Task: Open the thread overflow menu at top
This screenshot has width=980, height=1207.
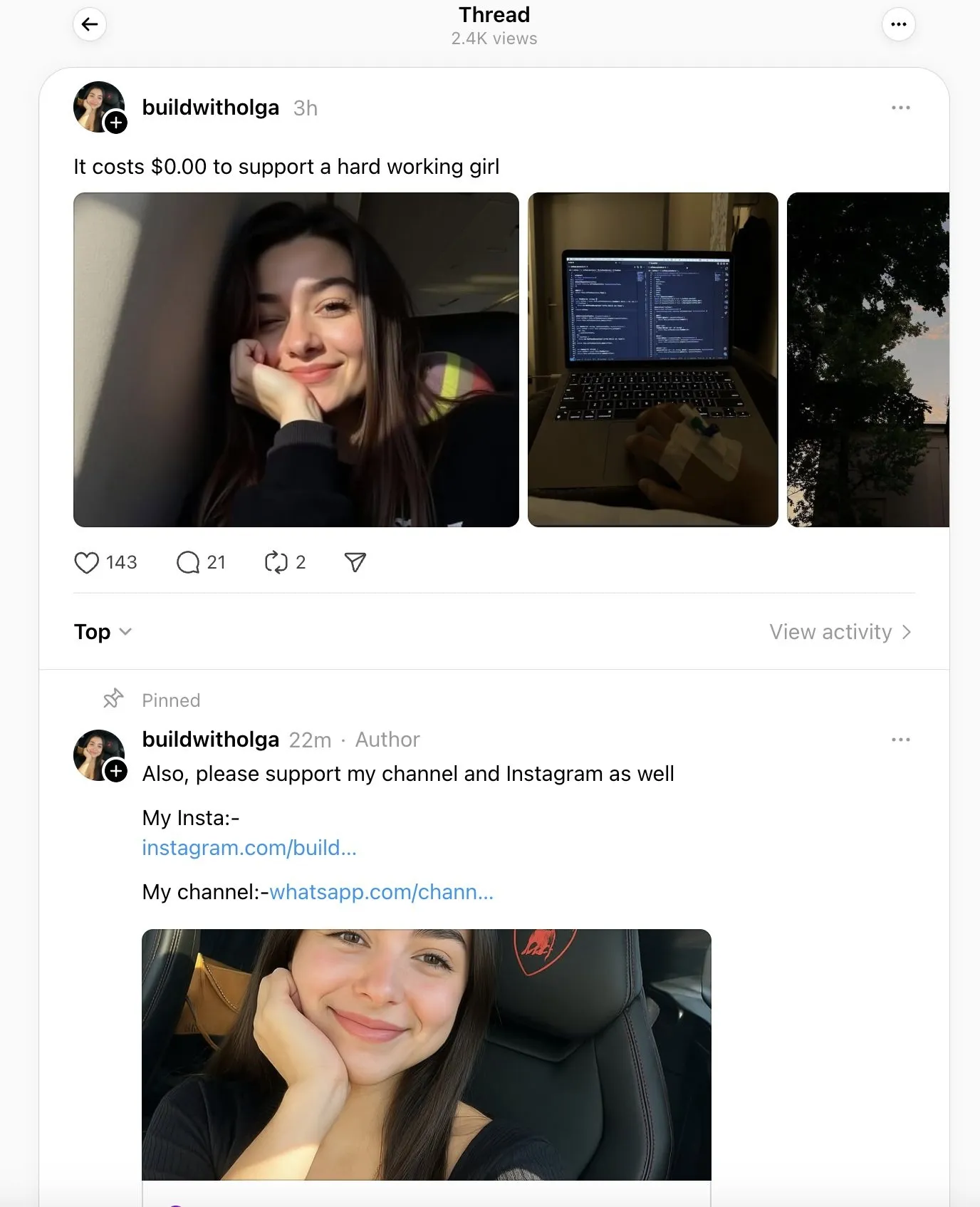Action: (x=898, y=25)
